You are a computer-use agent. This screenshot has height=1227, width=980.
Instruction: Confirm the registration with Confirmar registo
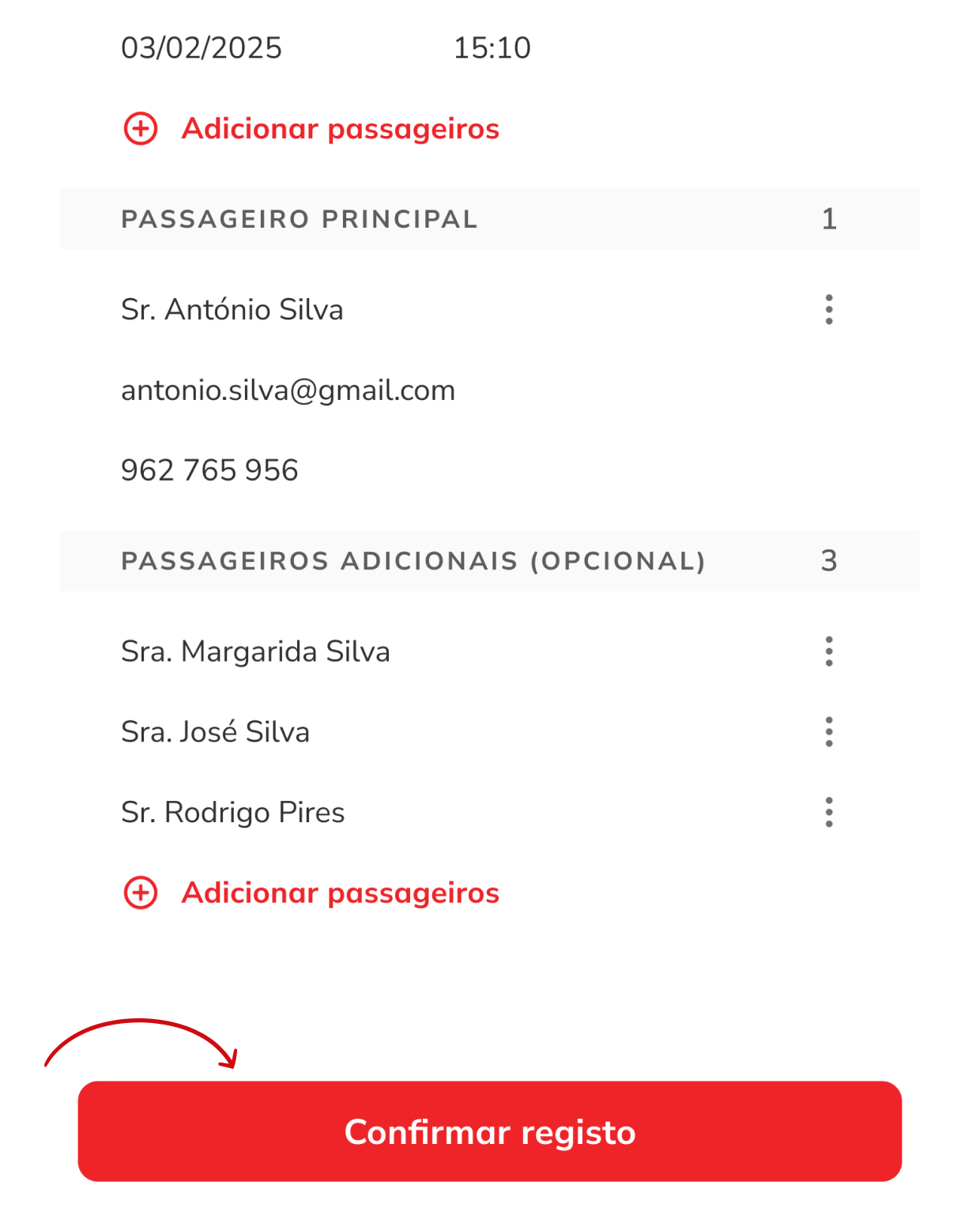489,1131
